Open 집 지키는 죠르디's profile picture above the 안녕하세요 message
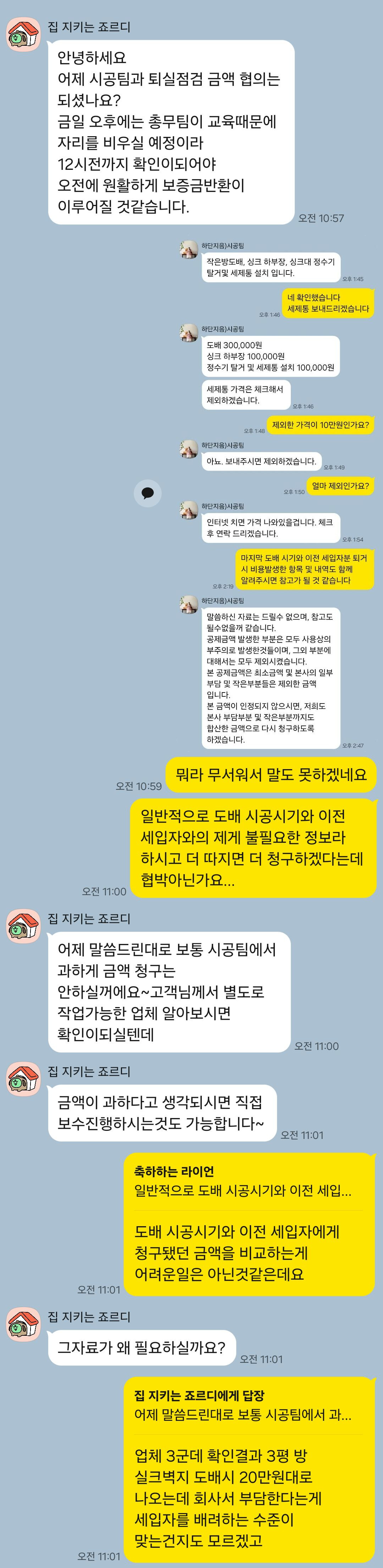The width and height of the screenshot is (383, 1568). point(23,35)
